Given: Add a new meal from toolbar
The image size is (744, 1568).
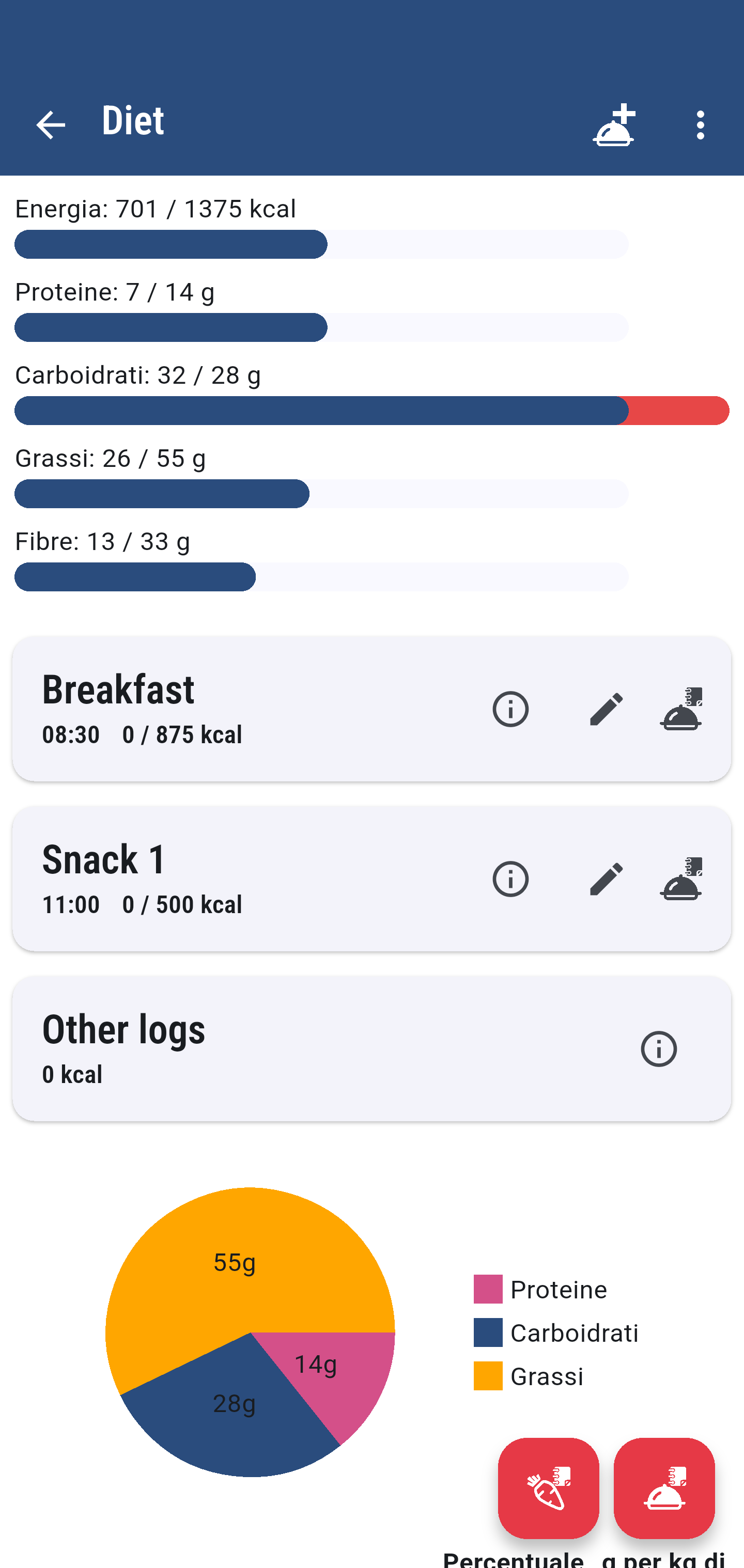Looking at the screenshot, I should point(614,125).
